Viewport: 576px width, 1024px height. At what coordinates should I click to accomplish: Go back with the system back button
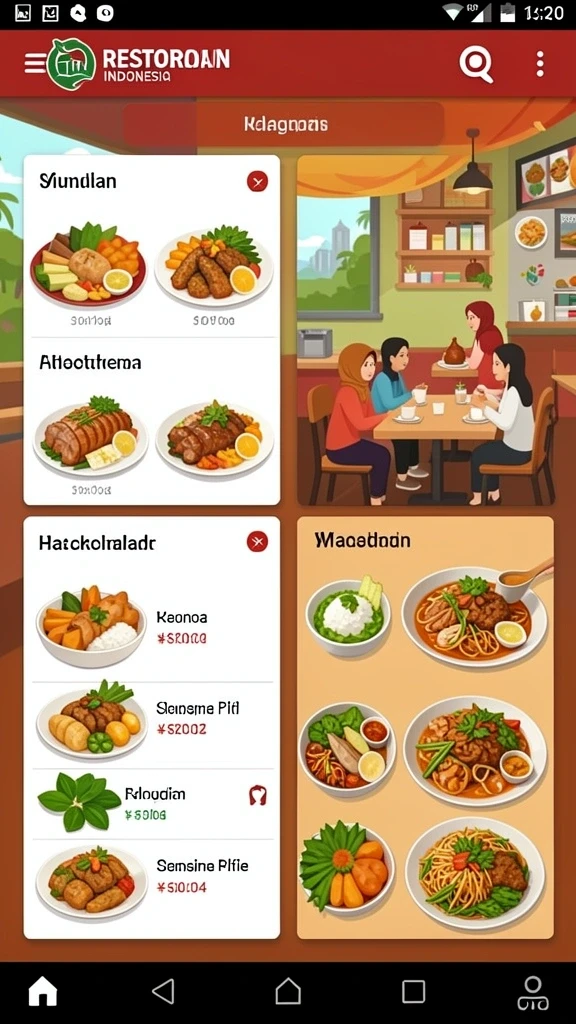(163, 991)
